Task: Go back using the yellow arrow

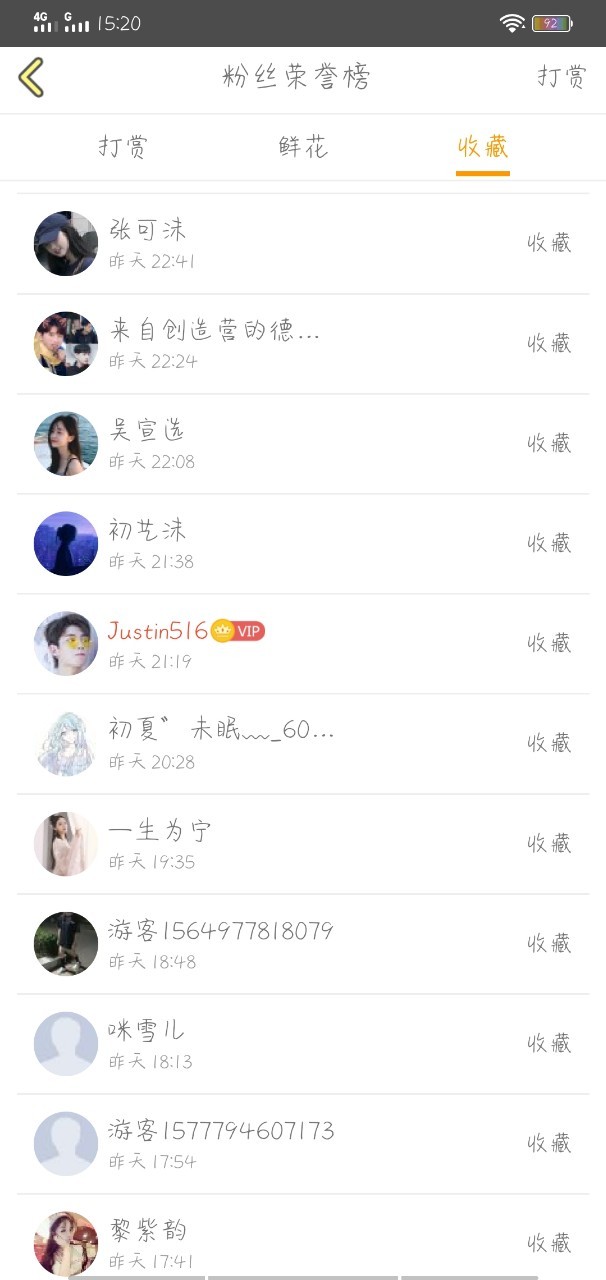Action: click(x=31, y=78)
